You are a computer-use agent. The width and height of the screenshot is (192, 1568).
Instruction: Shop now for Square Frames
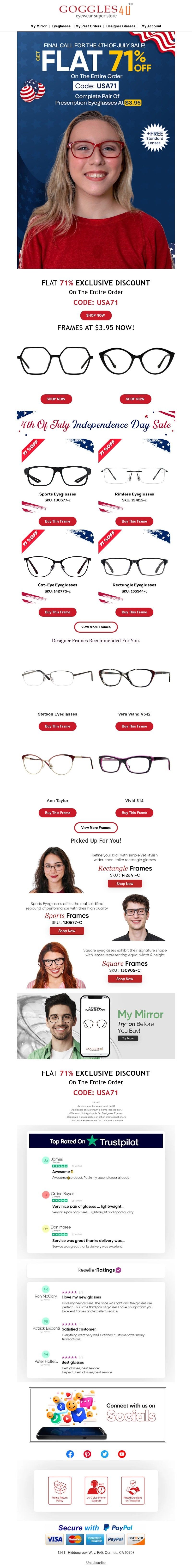coord(125,979)
